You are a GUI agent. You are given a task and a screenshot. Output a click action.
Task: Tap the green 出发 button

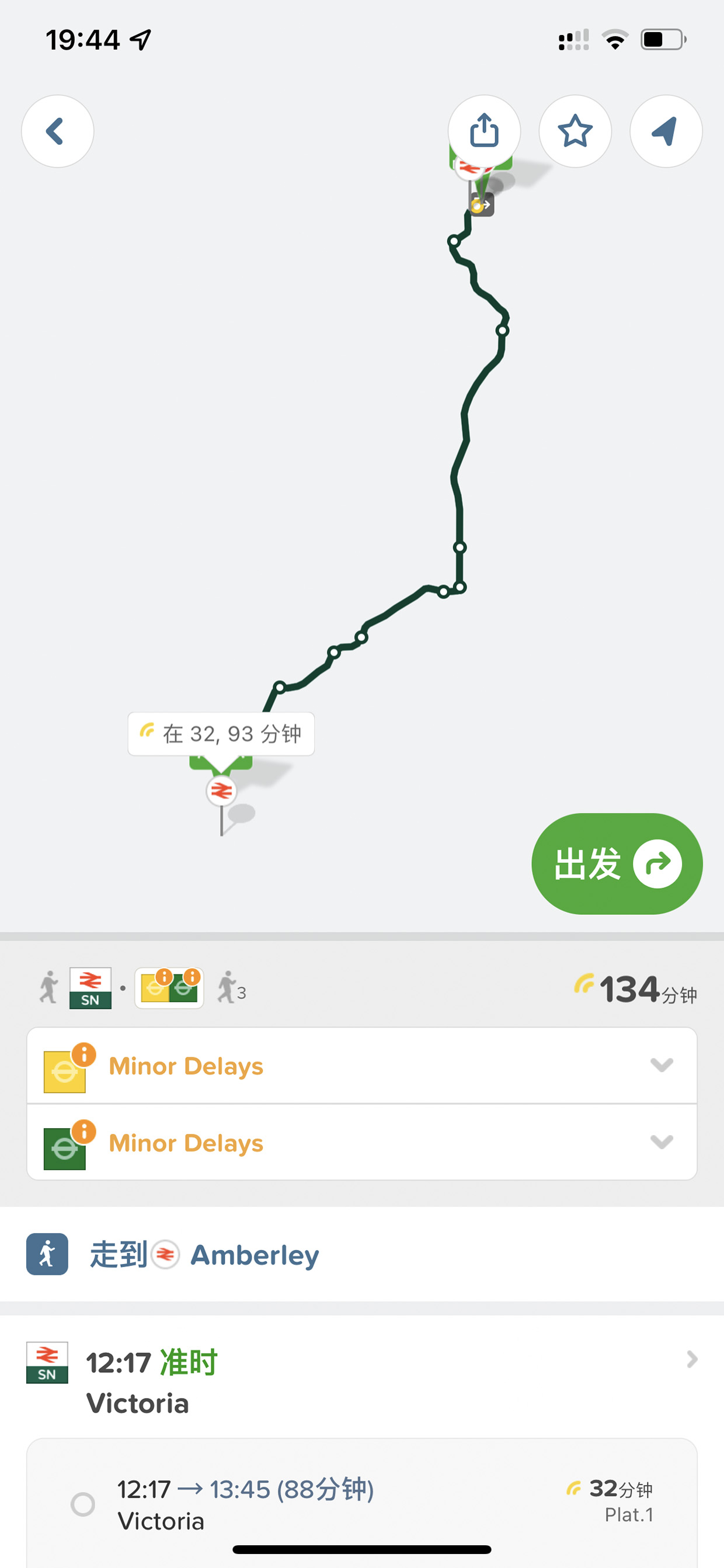coord(617,863)
